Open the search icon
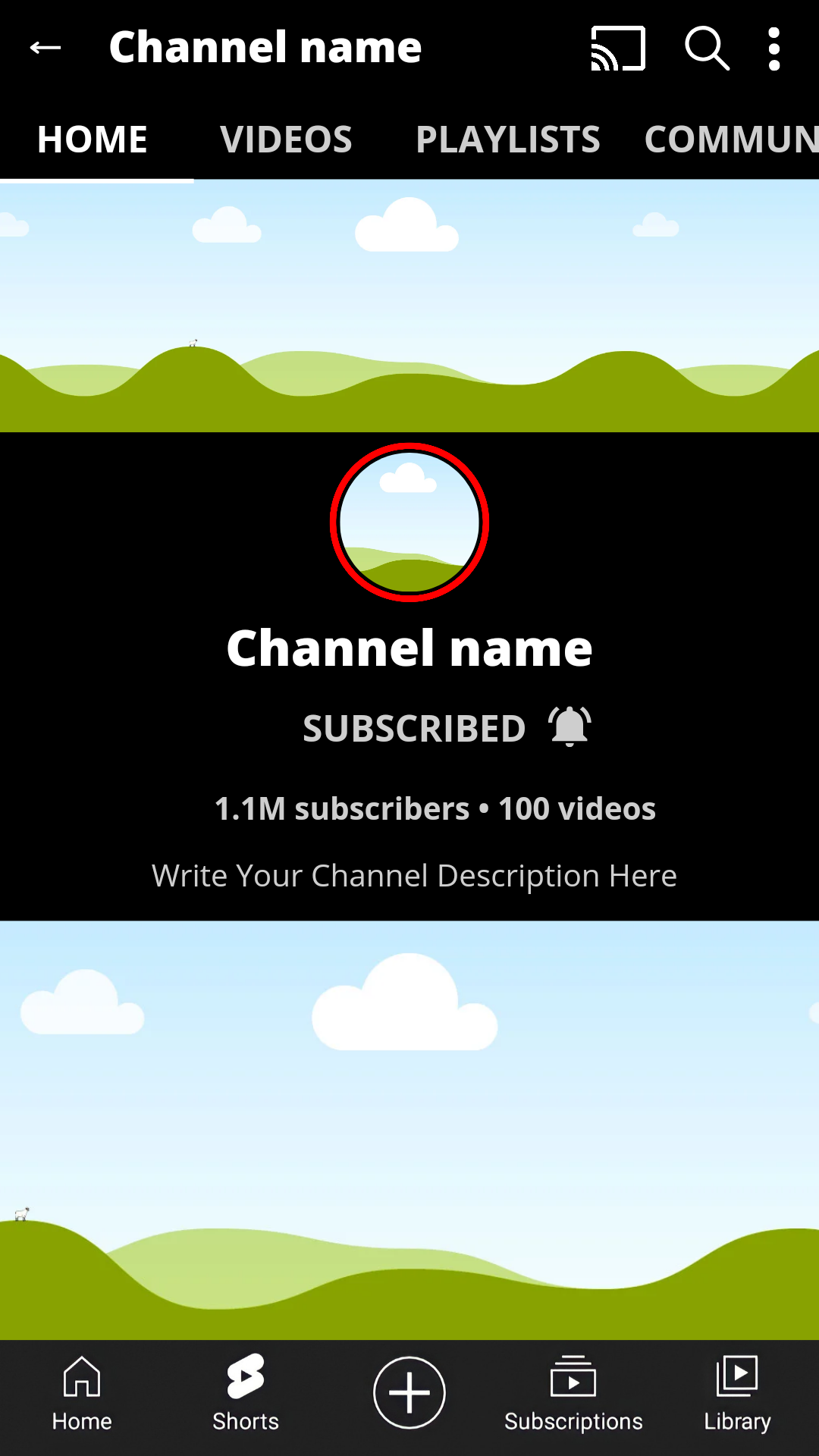 coord(707,48)
